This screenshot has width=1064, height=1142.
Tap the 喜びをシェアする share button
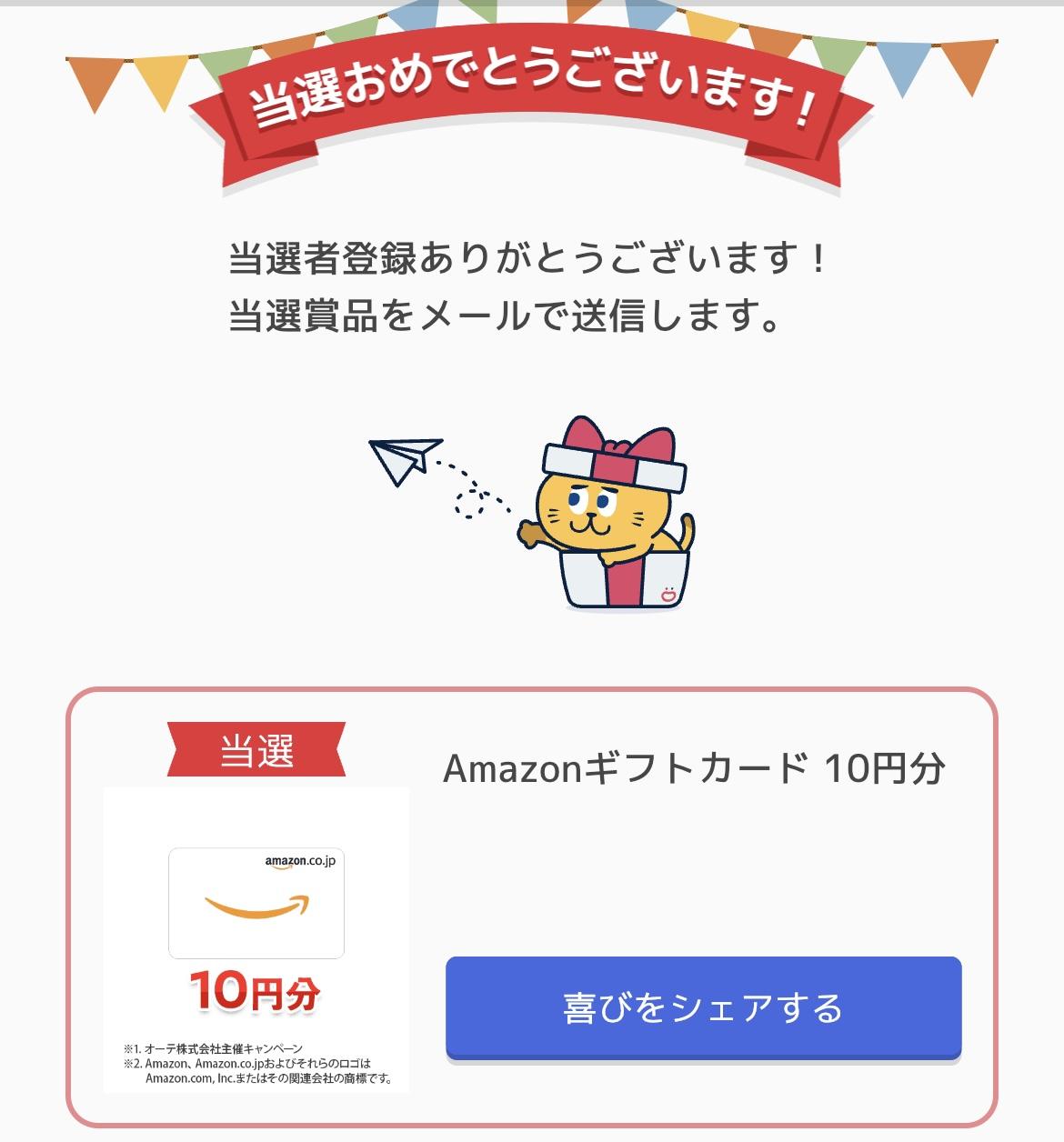703,1007
